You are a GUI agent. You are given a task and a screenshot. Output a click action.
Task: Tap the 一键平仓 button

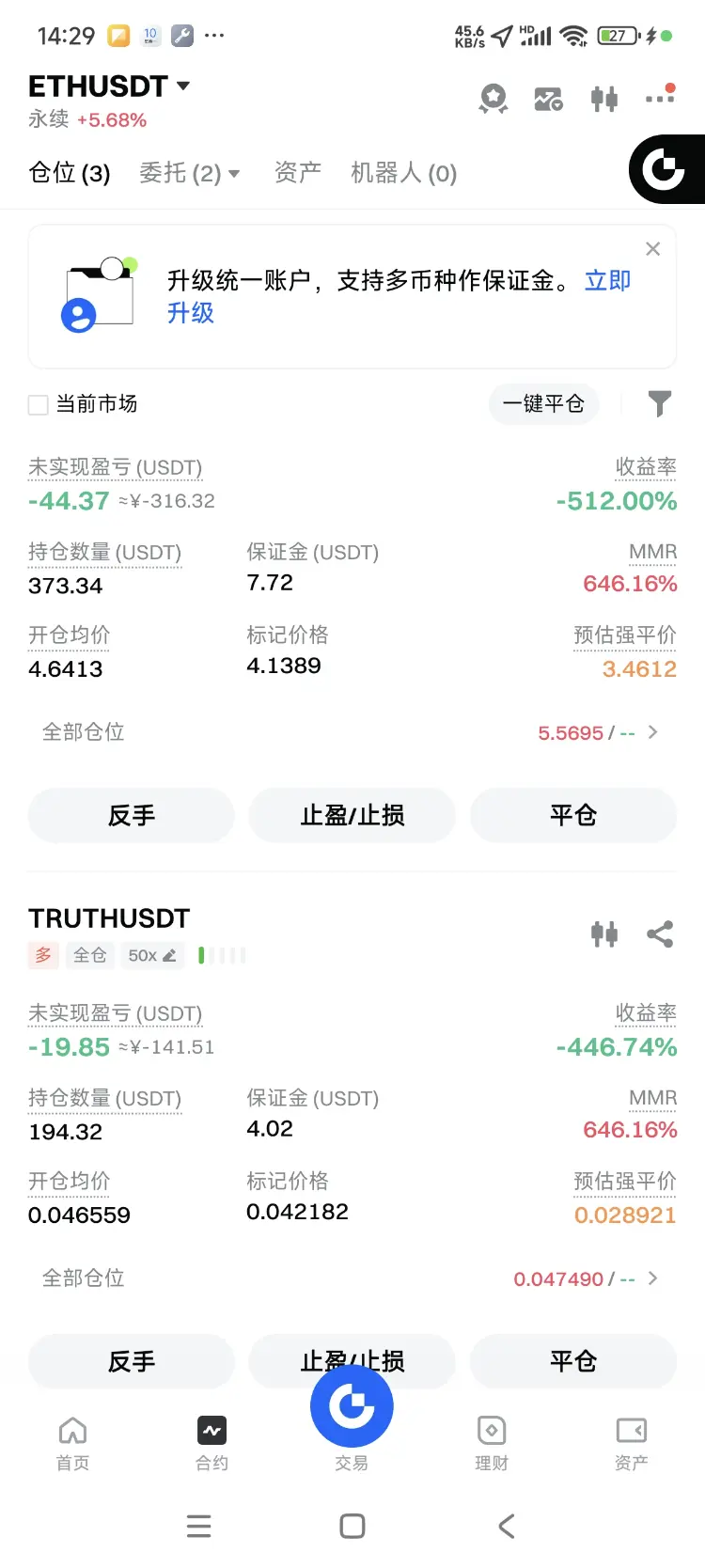[543, 404]
